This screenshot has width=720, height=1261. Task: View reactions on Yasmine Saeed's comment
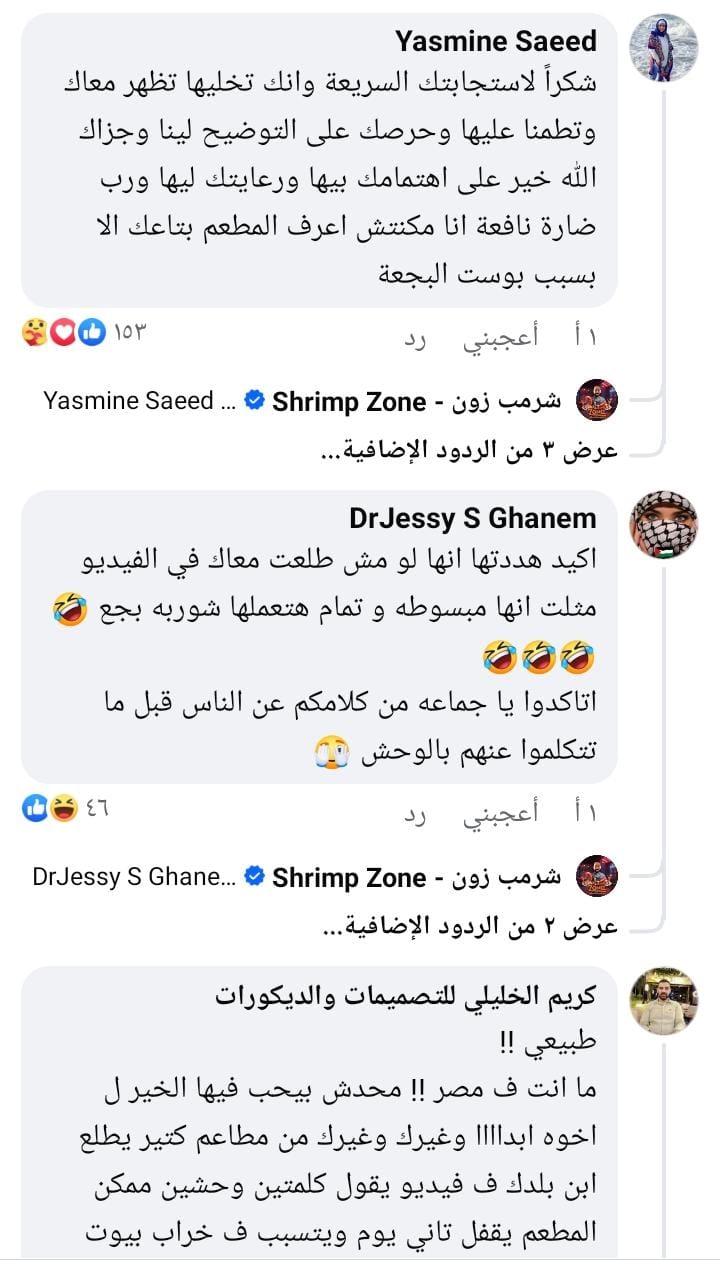click(x=84, y=333)
